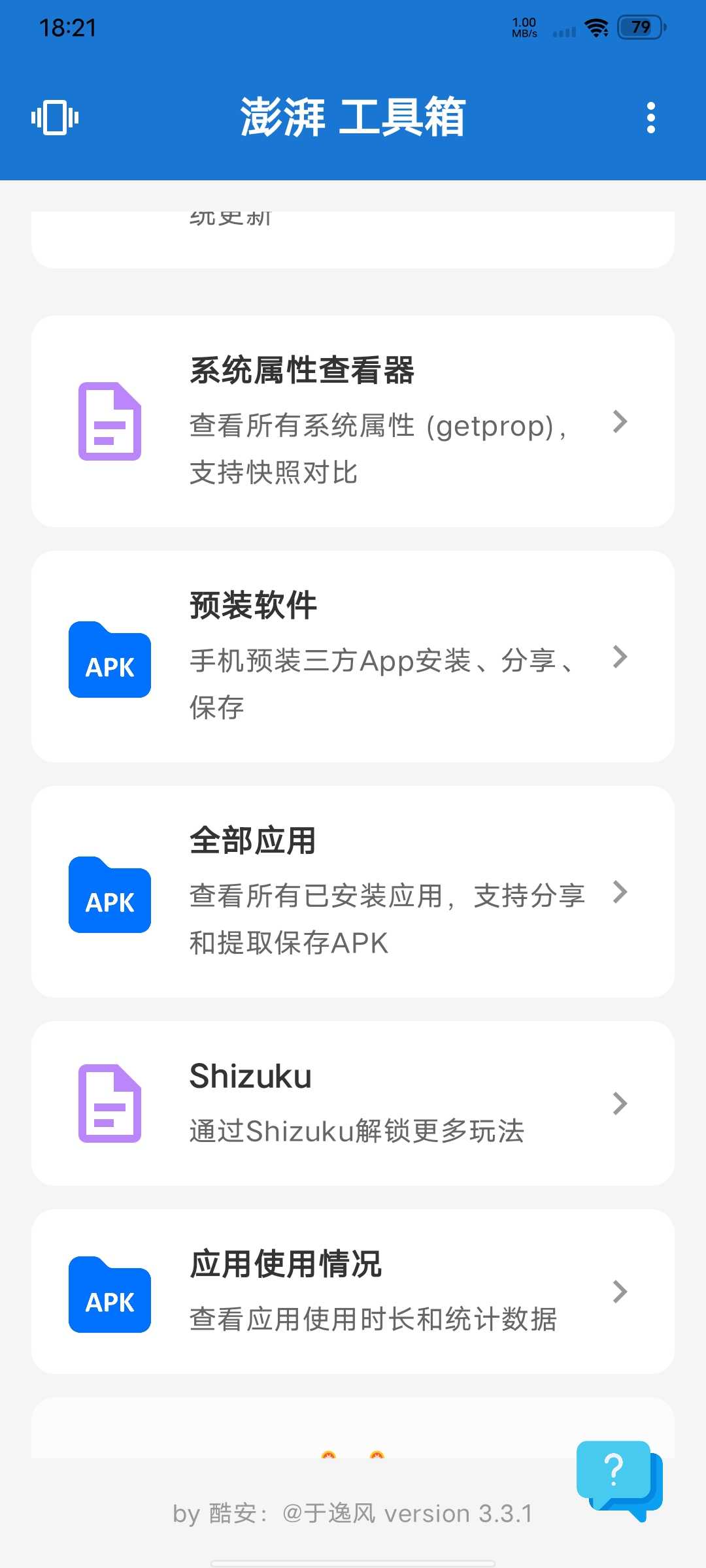Open 应用使用情况 app usage stats
Viewport: 706px width, 1568px height.
(353, 1291)
